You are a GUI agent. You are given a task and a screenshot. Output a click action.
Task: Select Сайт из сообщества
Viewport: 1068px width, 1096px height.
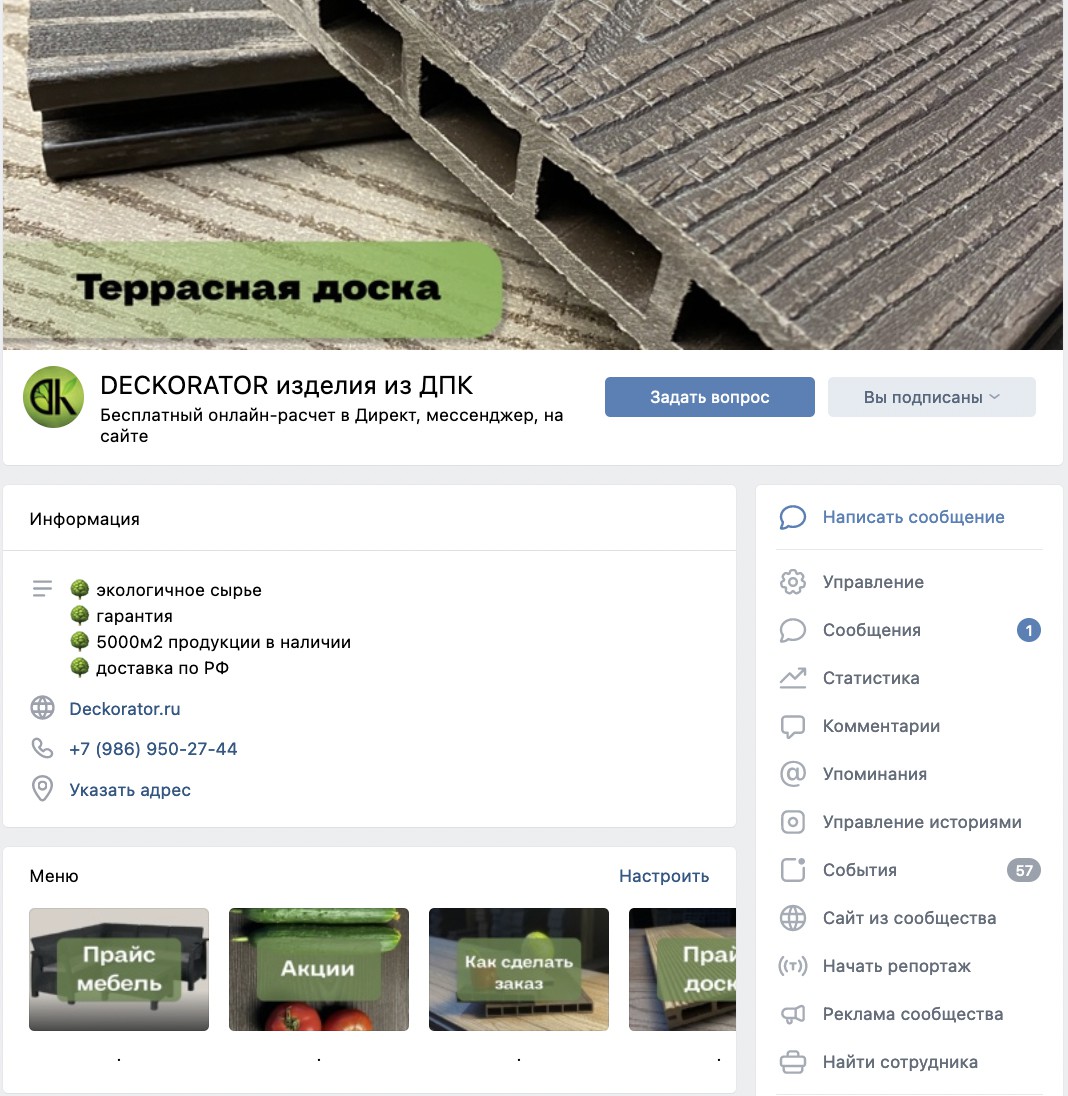click(909, 918)
